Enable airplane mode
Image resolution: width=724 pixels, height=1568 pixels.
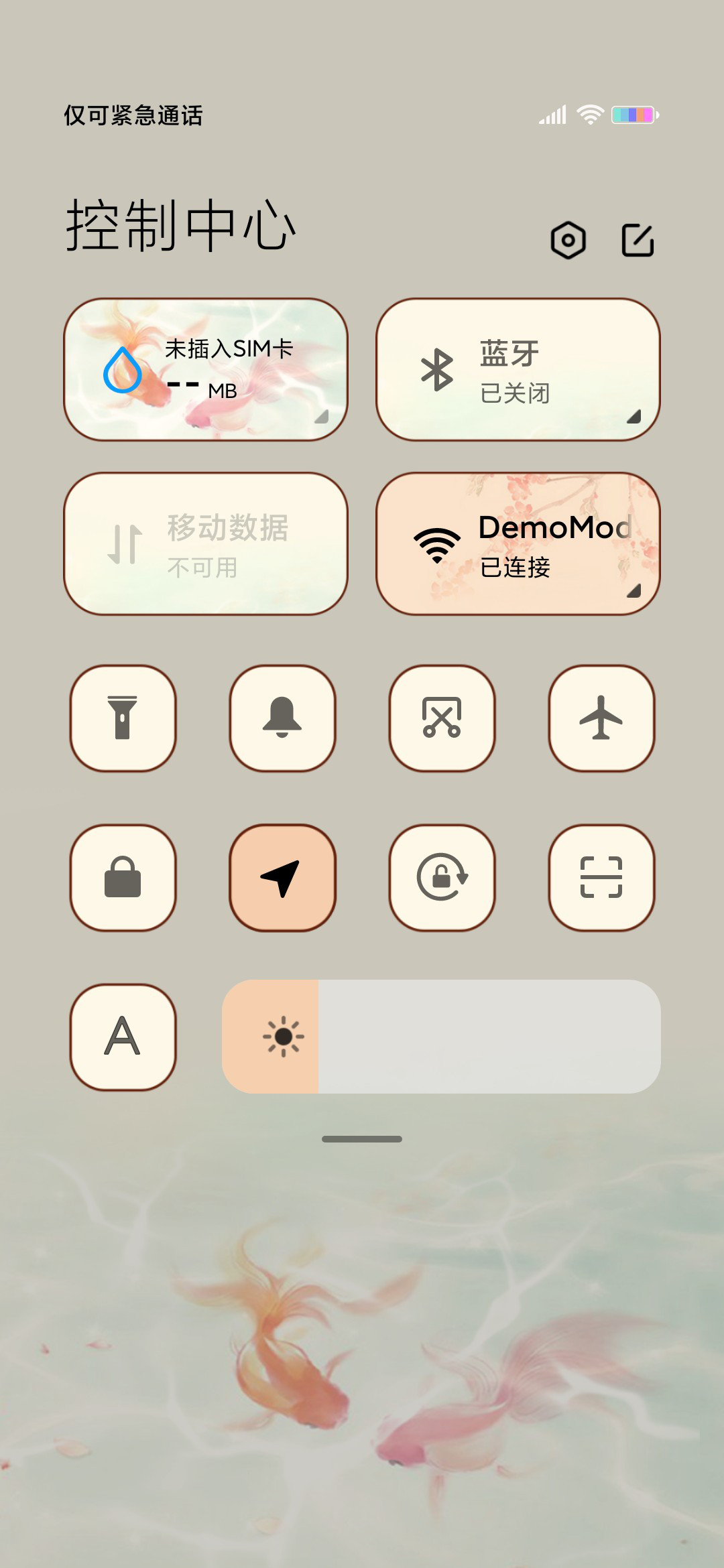tap(601, 718)
